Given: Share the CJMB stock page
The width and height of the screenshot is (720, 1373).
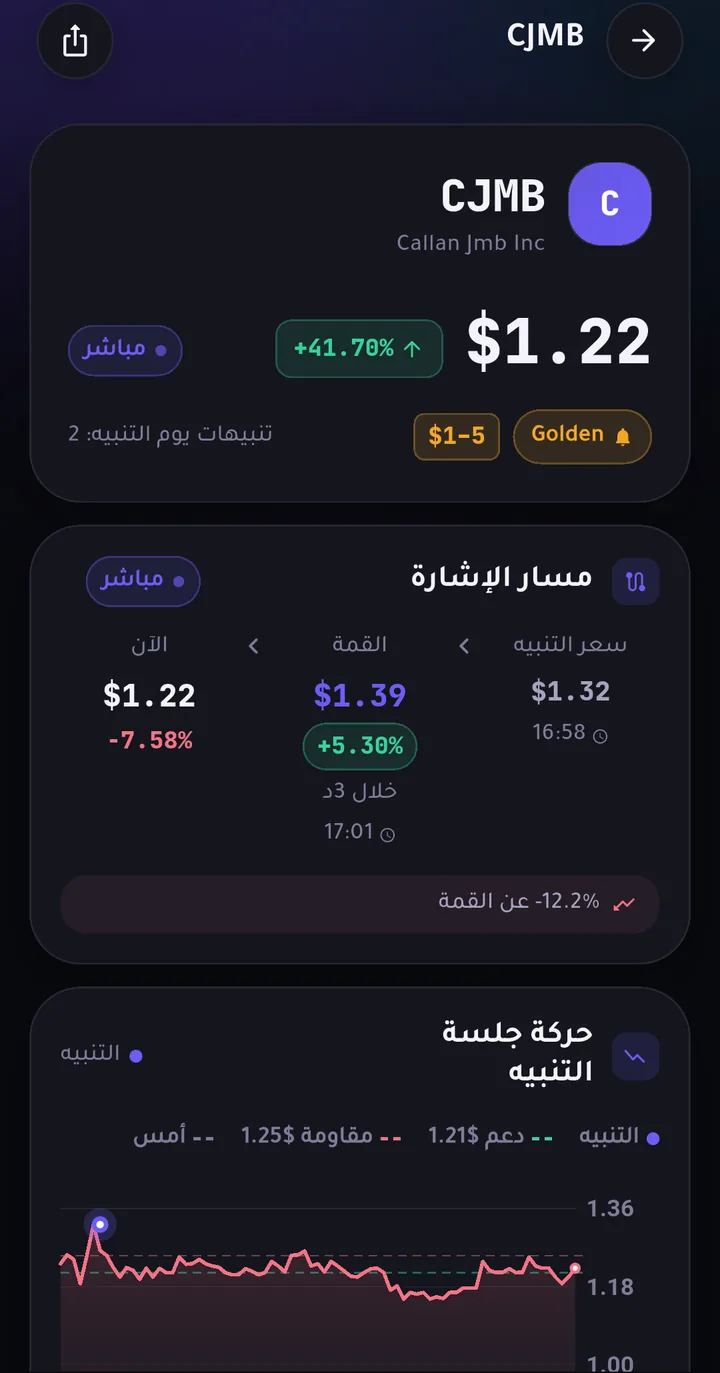Looking at the screenshot, I should 75,41.
